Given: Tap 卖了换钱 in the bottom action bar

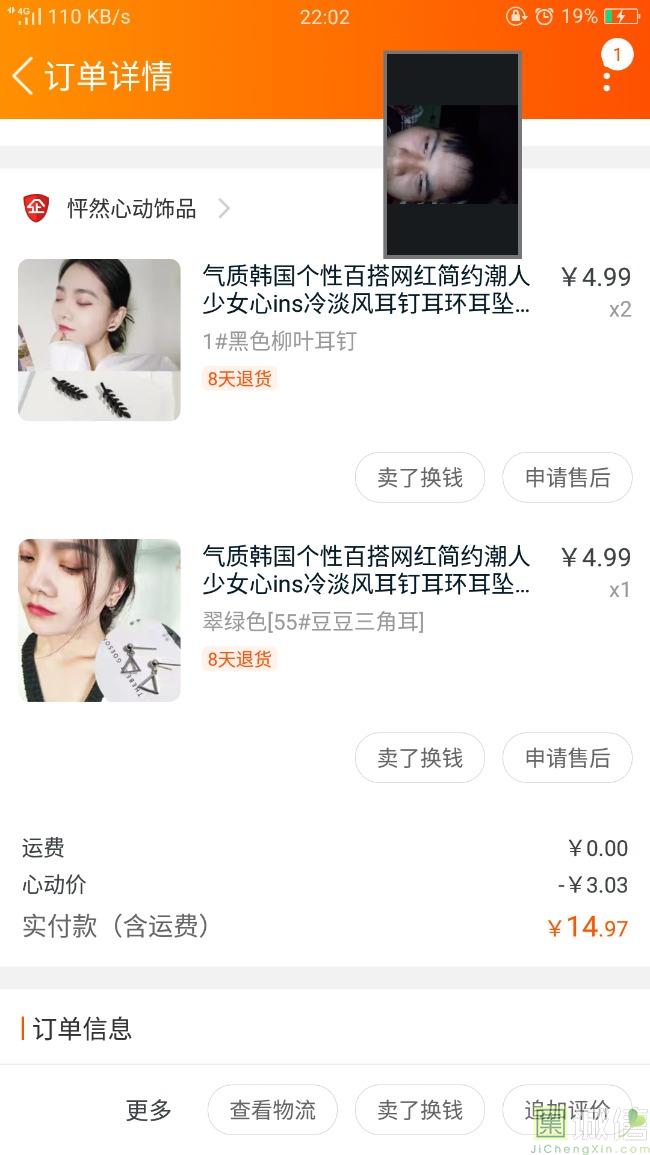Looking at the screenshot, I should pos(420,1110).
